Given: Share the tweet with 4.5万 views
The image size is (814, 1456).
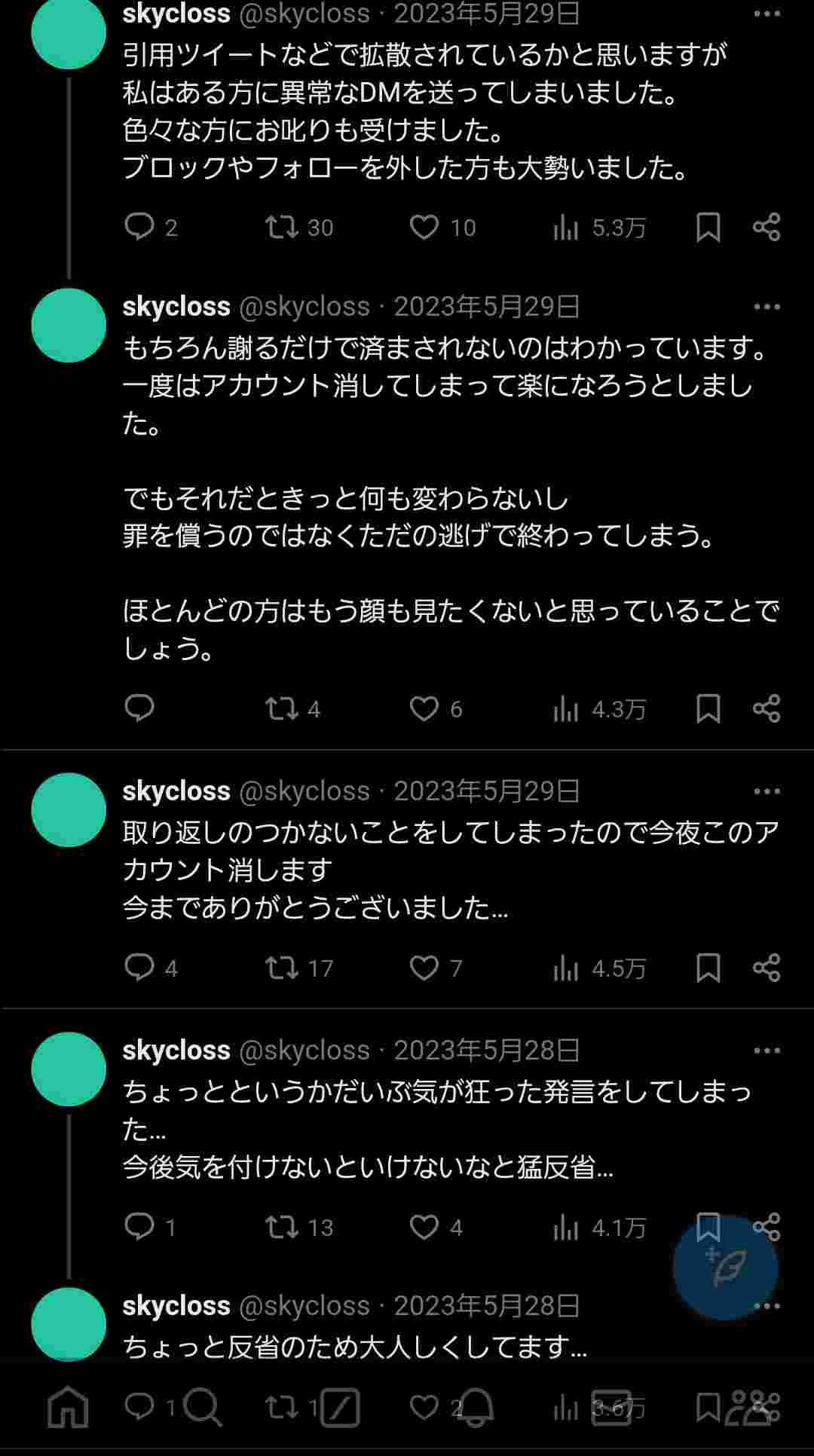Looking at the screenshot, I should pyautogui.click(x=767, y=968).
